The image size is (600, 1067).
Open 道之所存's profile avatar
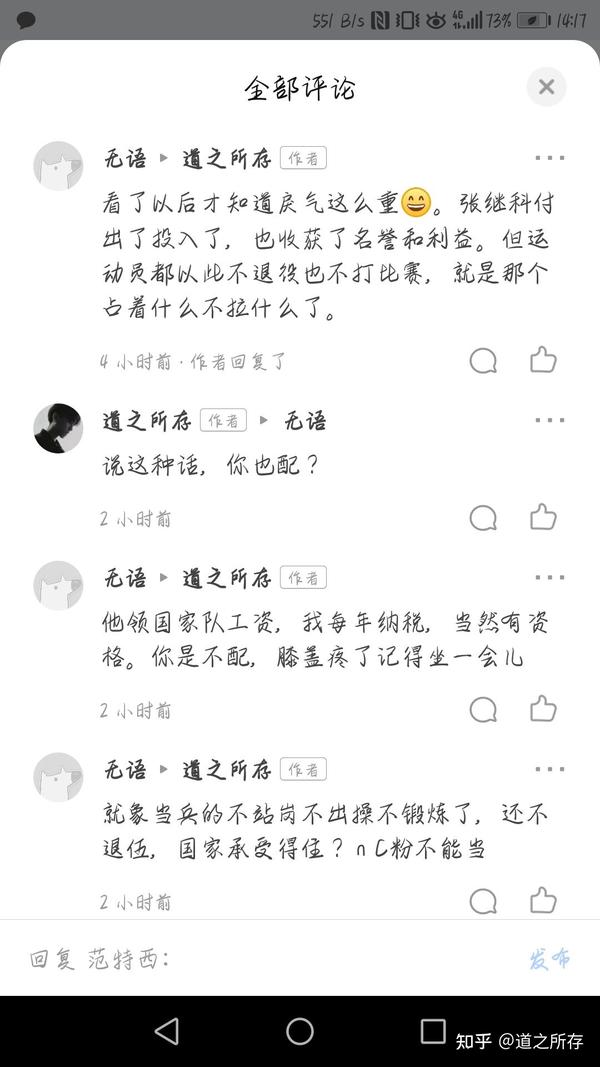click(58, 429)
